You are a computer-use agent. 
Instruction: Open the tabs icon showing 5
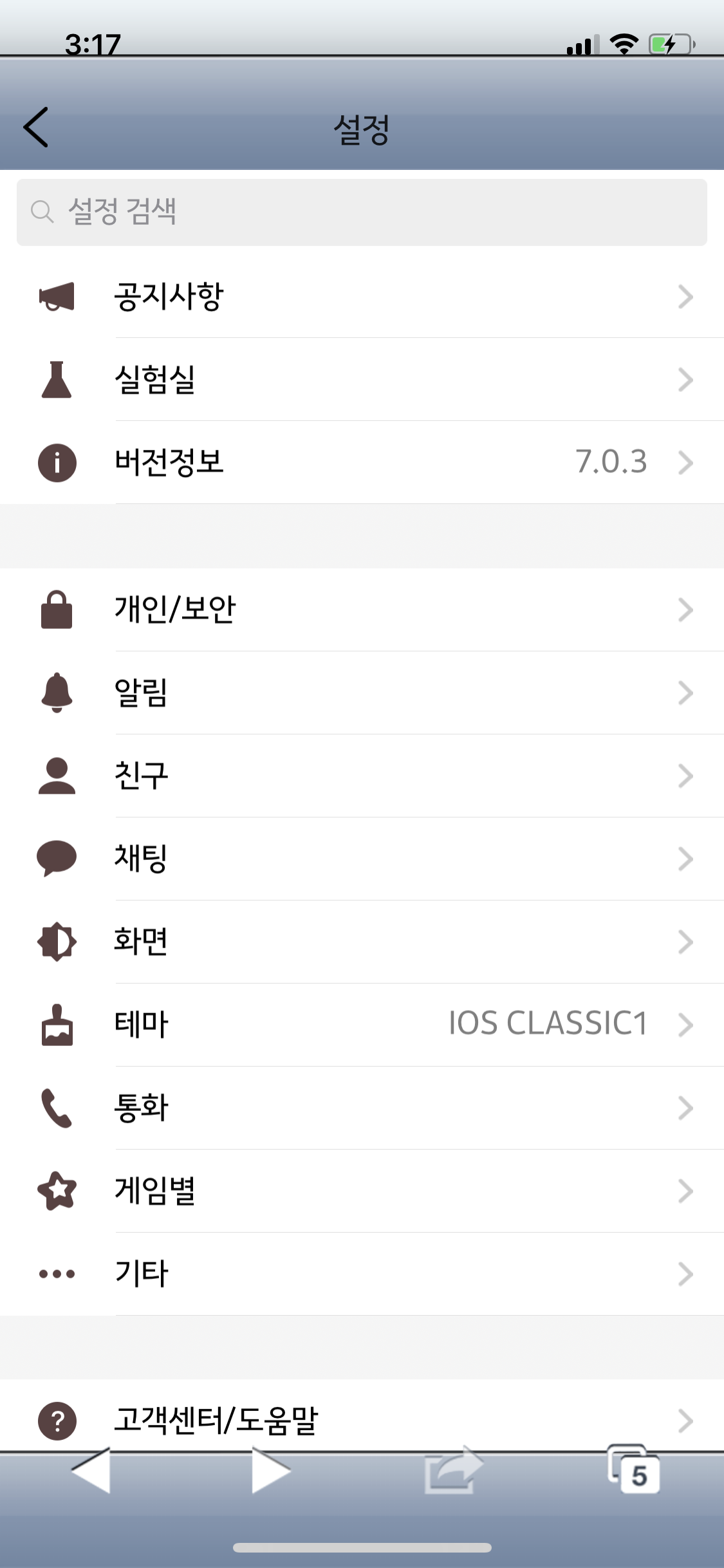pyautogui.click(x=634, y=1470)
